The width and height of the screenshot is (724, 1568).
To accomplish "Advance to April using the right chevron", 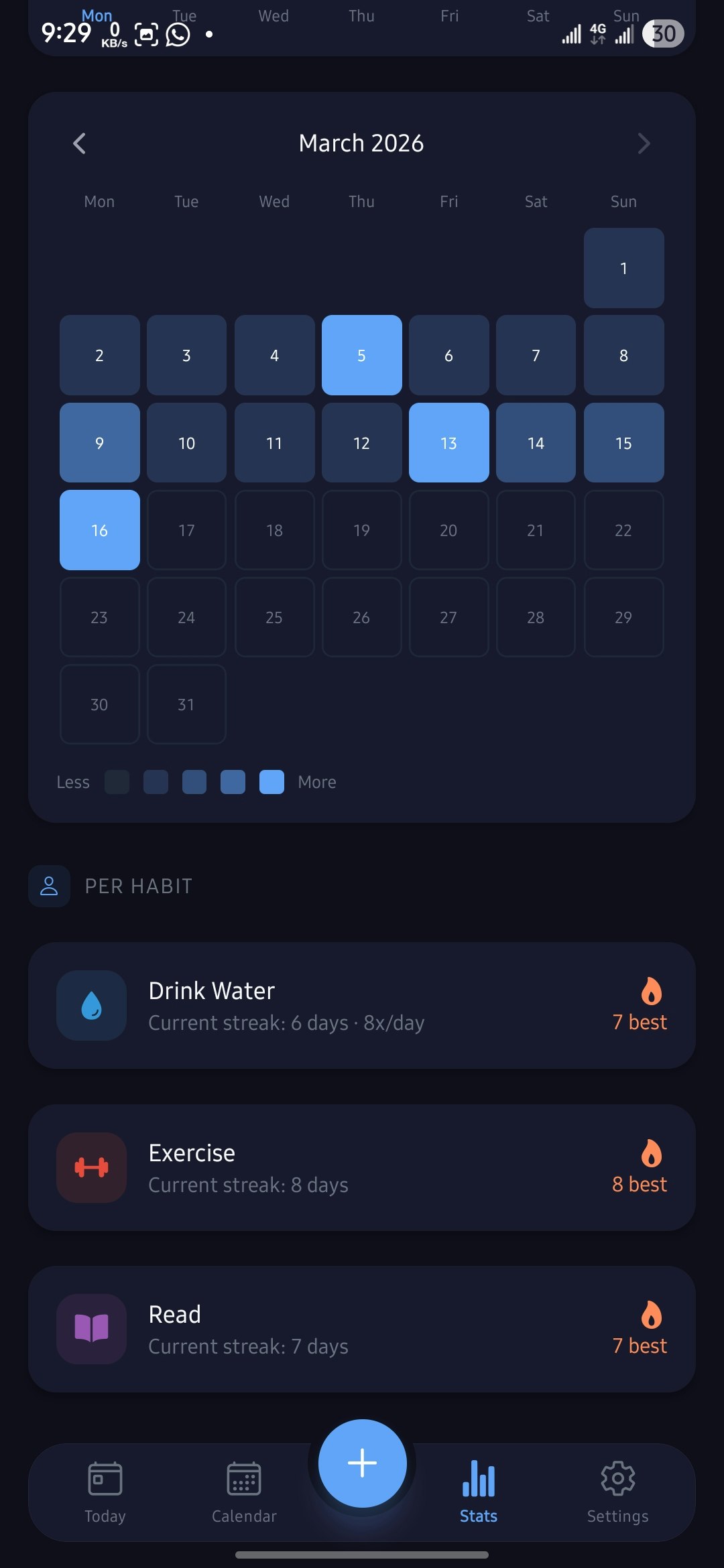I will (x=644, y=143).
